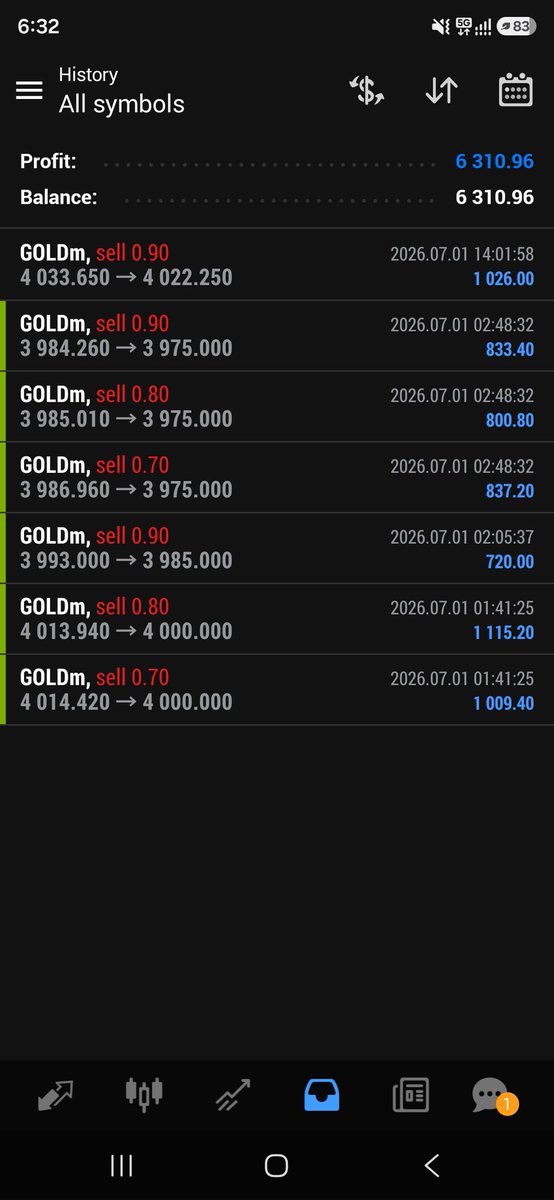Expand the GOLDm sell 0.90 trade at 14:01:58
Image resolution: width=554 pixels, height=1200 pixels.
(x=277, y=265)
